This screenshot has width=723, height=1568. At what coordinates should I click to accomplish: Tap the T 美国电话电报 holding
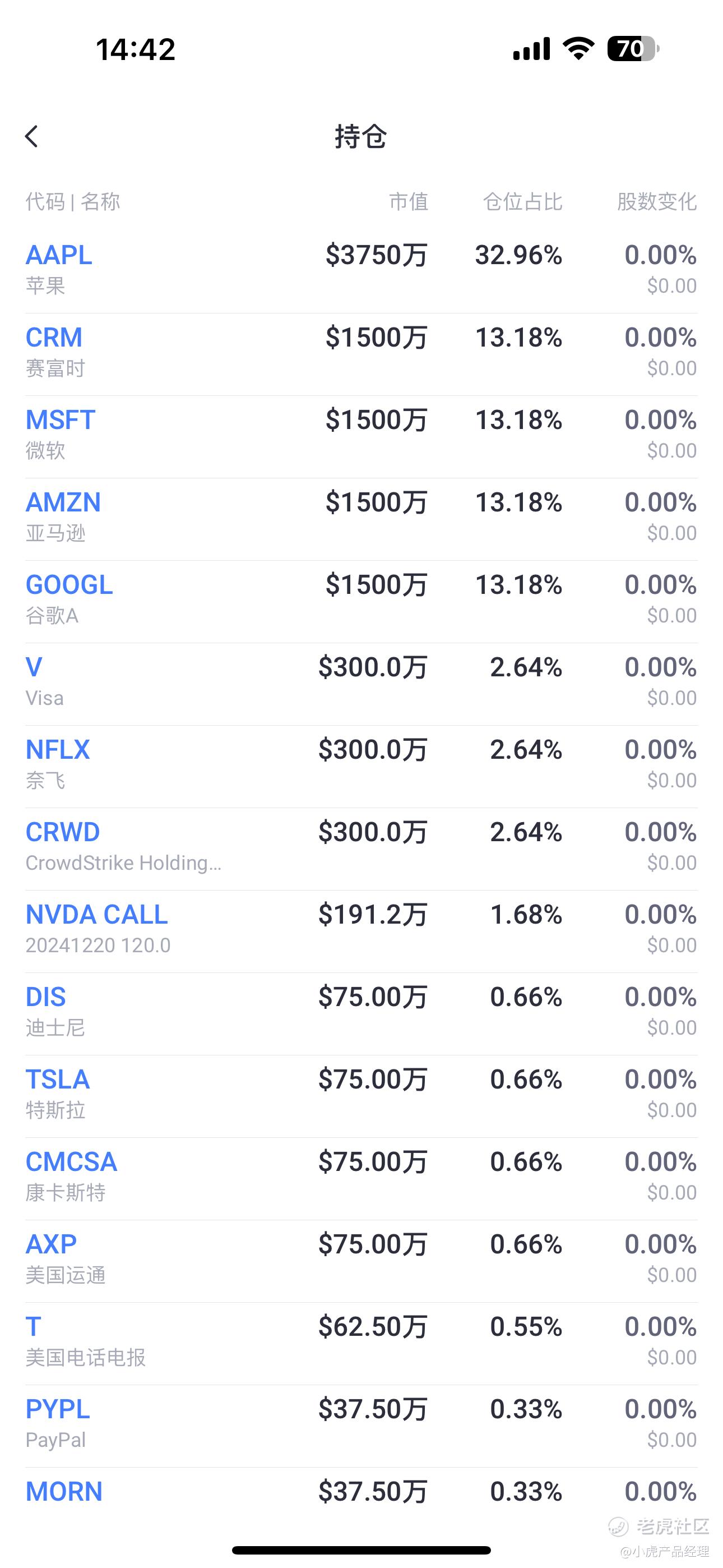[361, 1343]
